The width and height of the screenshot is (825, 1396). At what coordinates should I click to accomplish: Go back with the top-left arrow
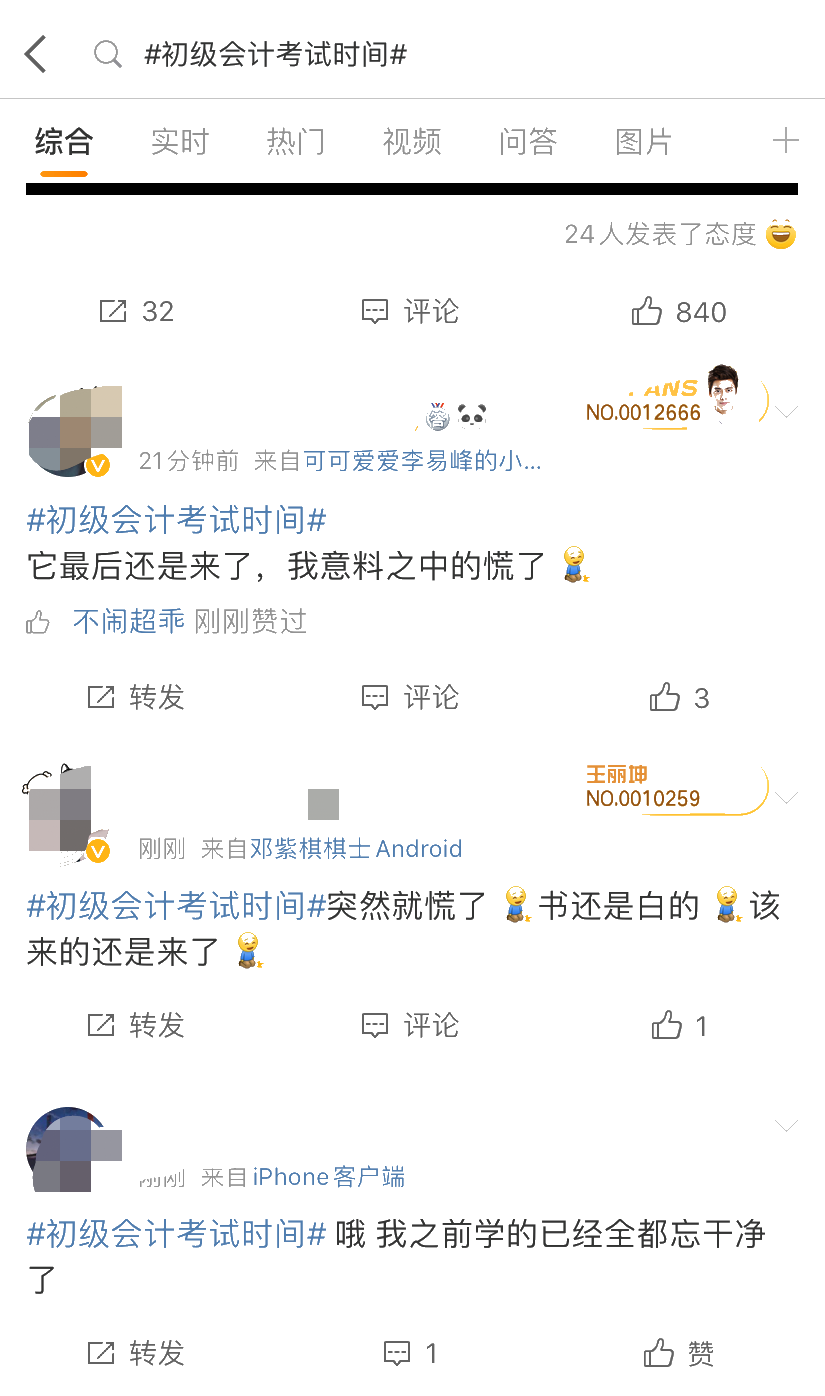(36, 54)
